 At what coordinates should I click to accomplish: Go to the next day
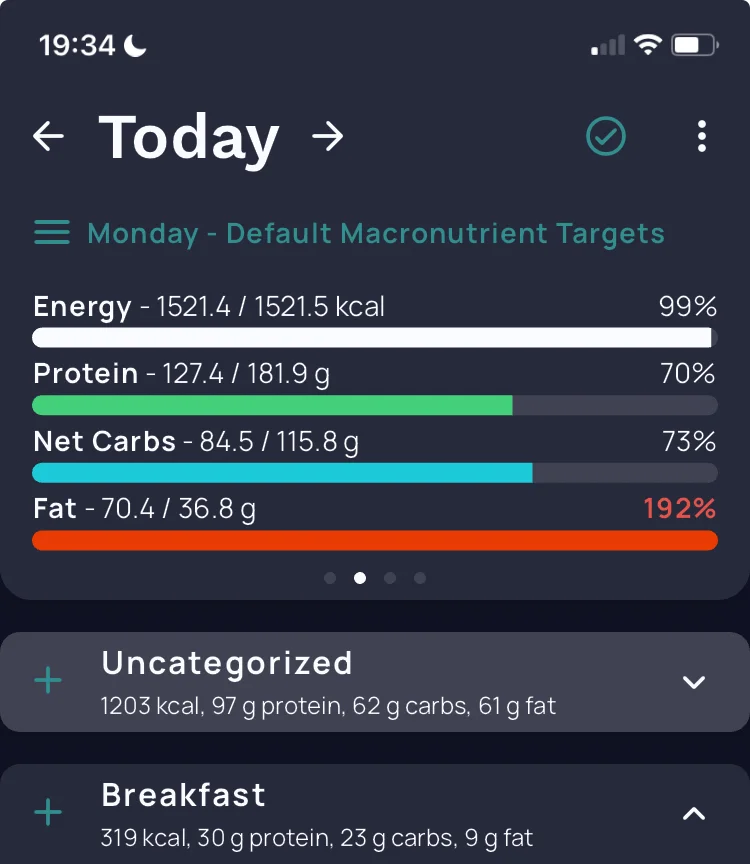pos(327,136)
